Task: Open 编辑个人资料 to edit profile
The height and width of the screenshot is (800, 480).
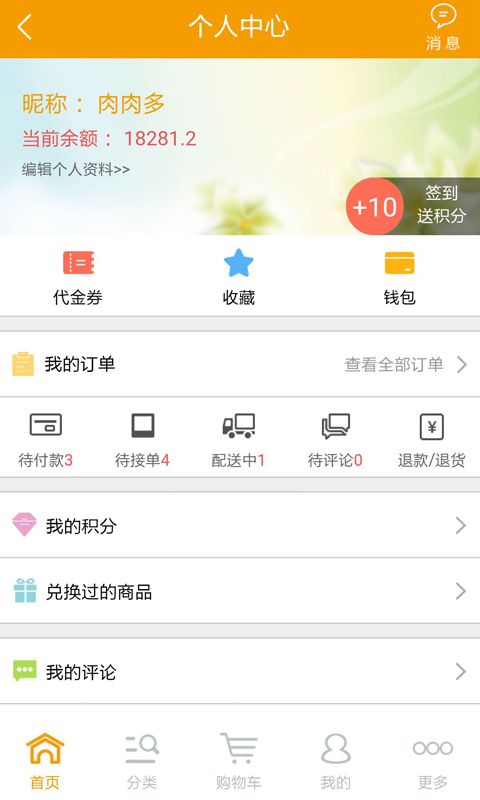Action: tap(75, 169)
